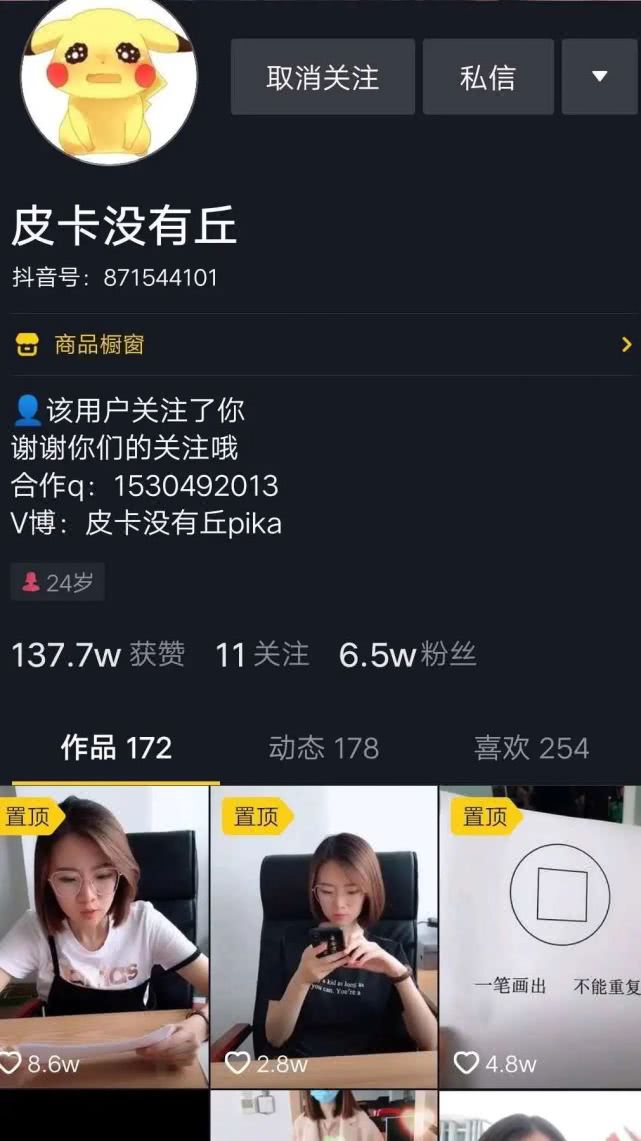Open the pinned video with 8.6w likes
The width and height of the screenshot is (641, 1141).
pos(104,935)
